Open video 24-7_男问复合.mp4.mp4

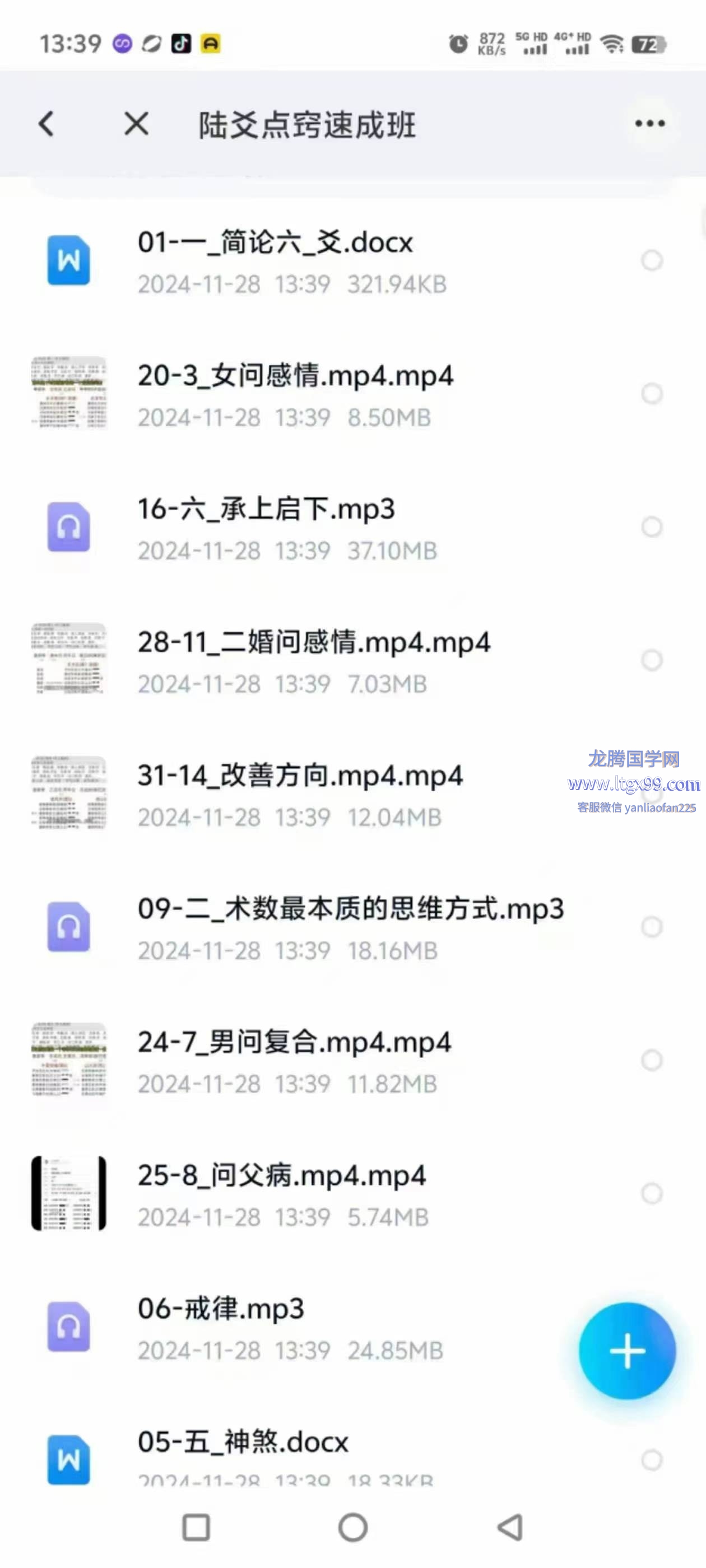coord(294,1043)
